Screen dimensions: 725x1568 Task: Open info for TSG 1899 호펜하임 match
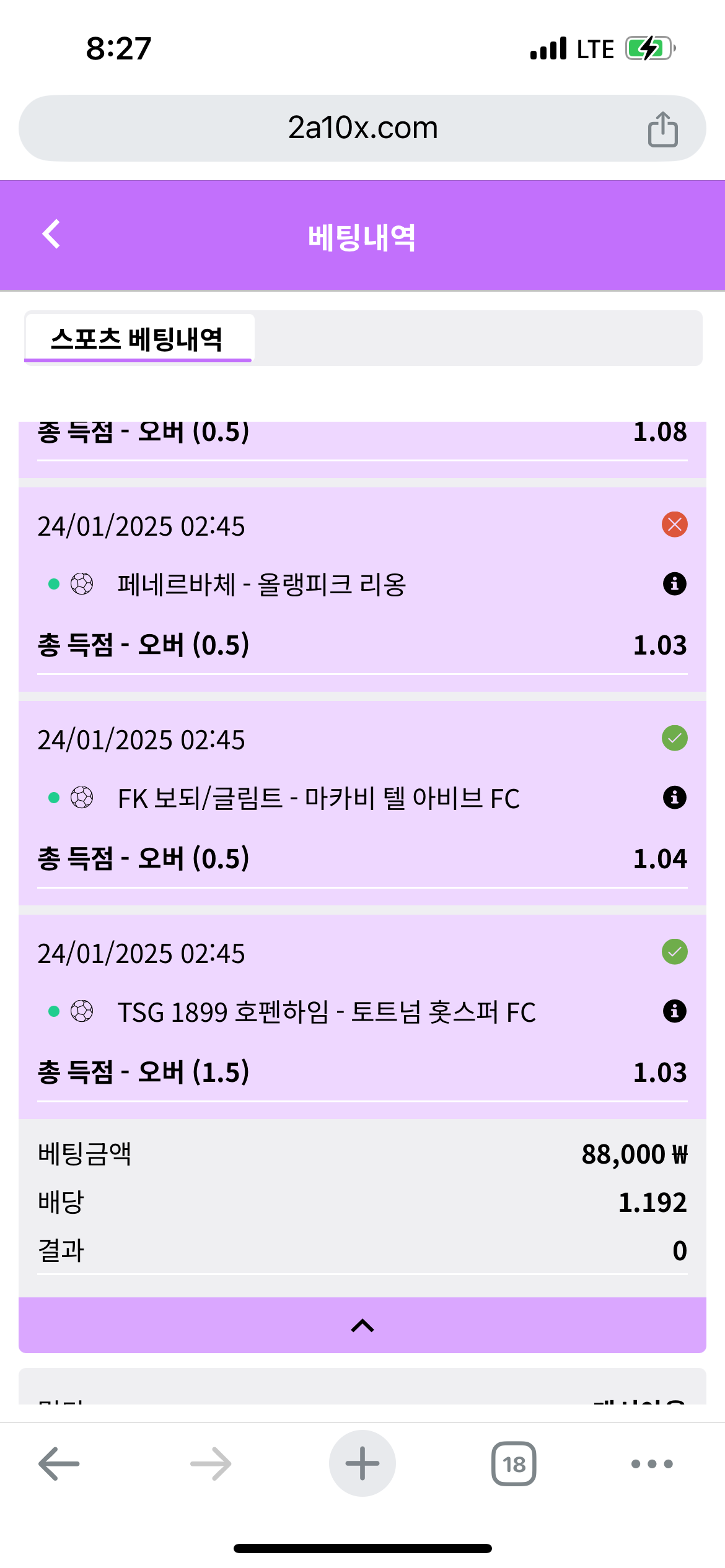(x=674, y=1011)
